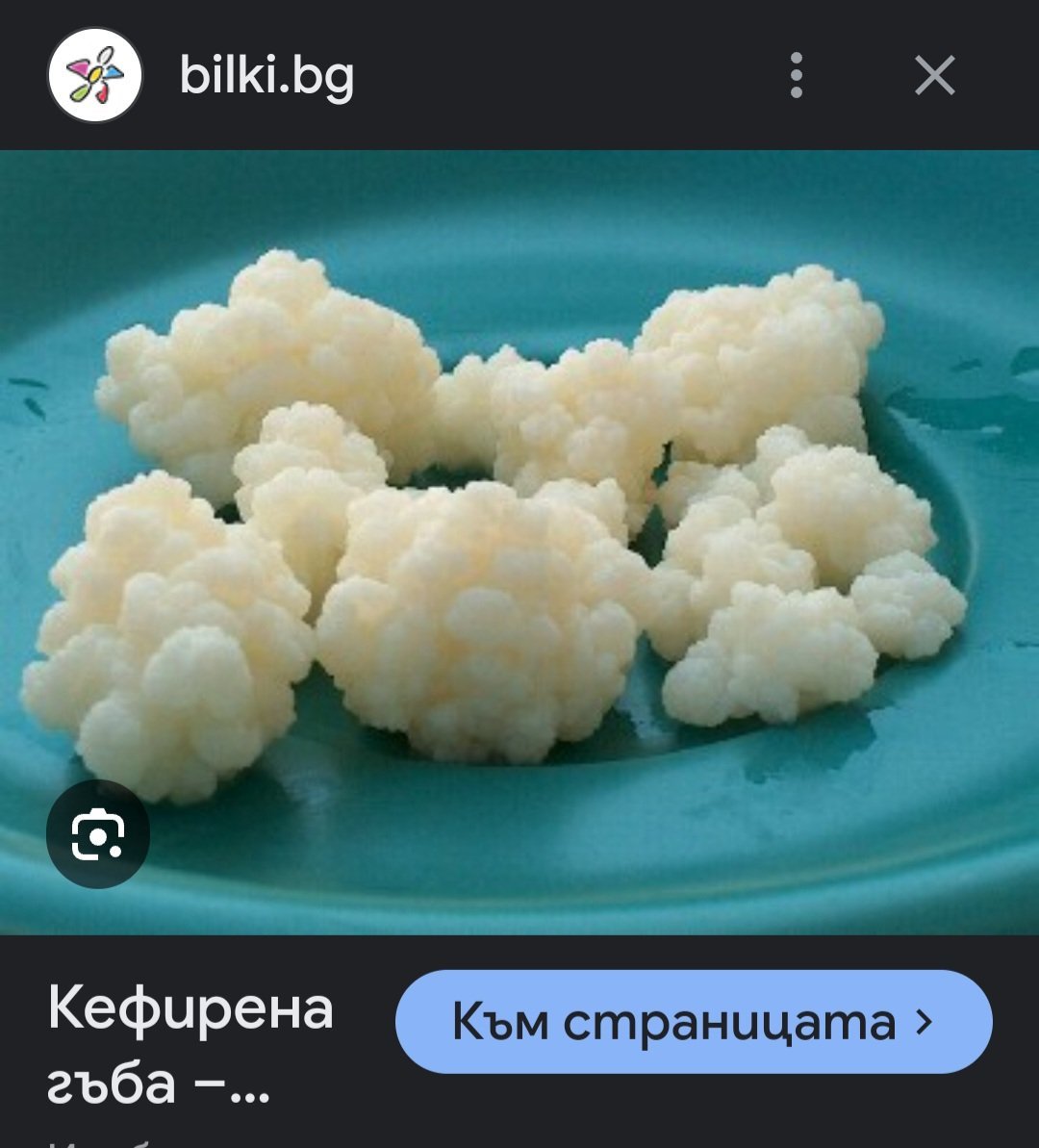Screen dimensions: 1039x1148
Task: Search this image with Google Lens
Action: coord(98,834)
